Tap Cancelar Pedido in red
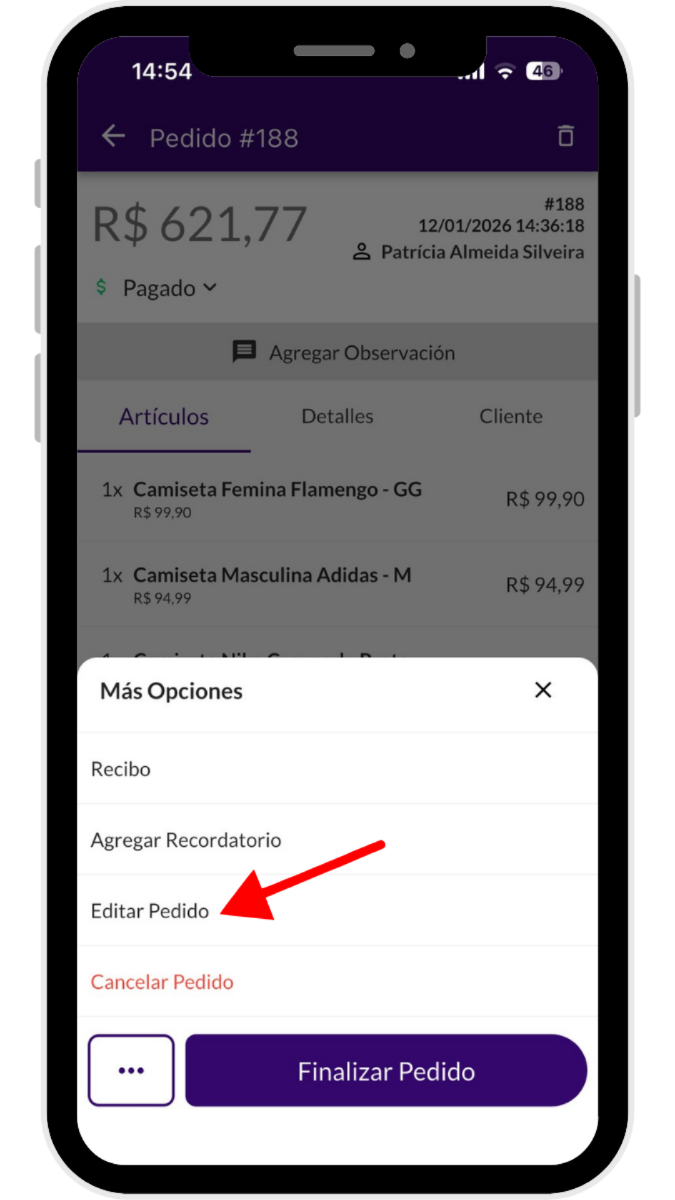675x1200 pixels. tap(162, 982)
